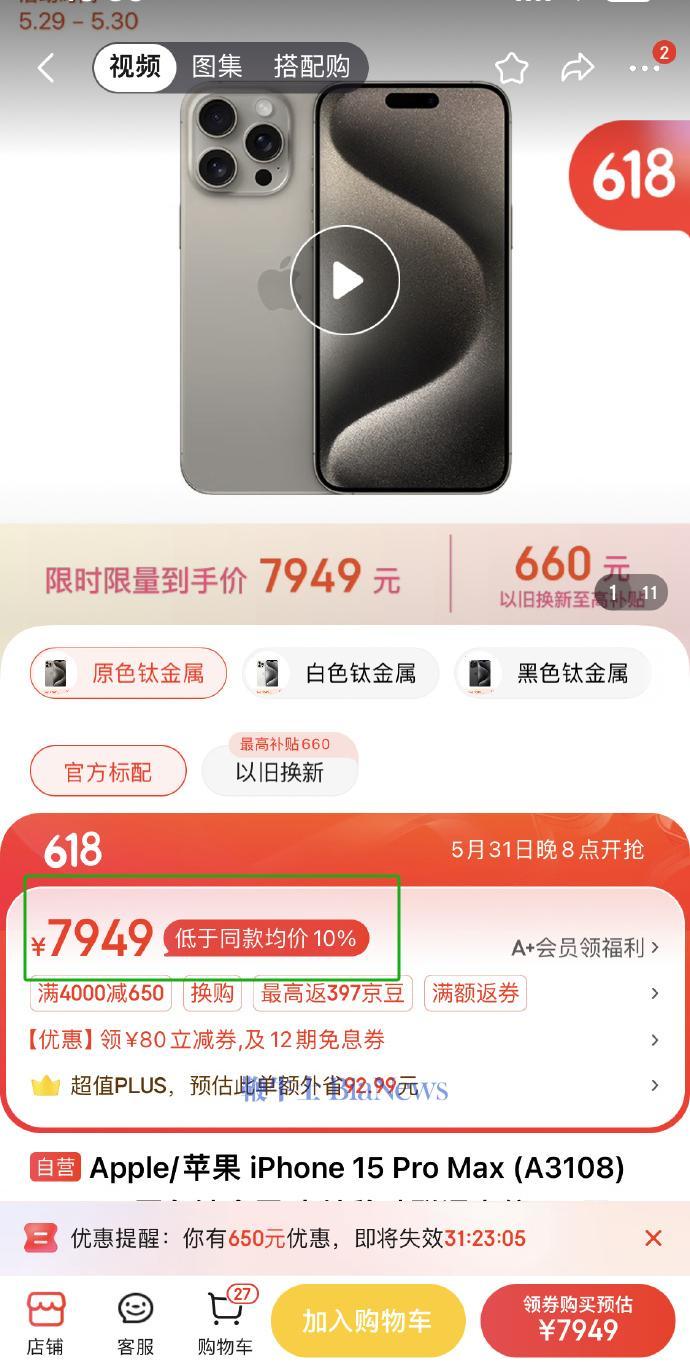Share this product page

577,68
